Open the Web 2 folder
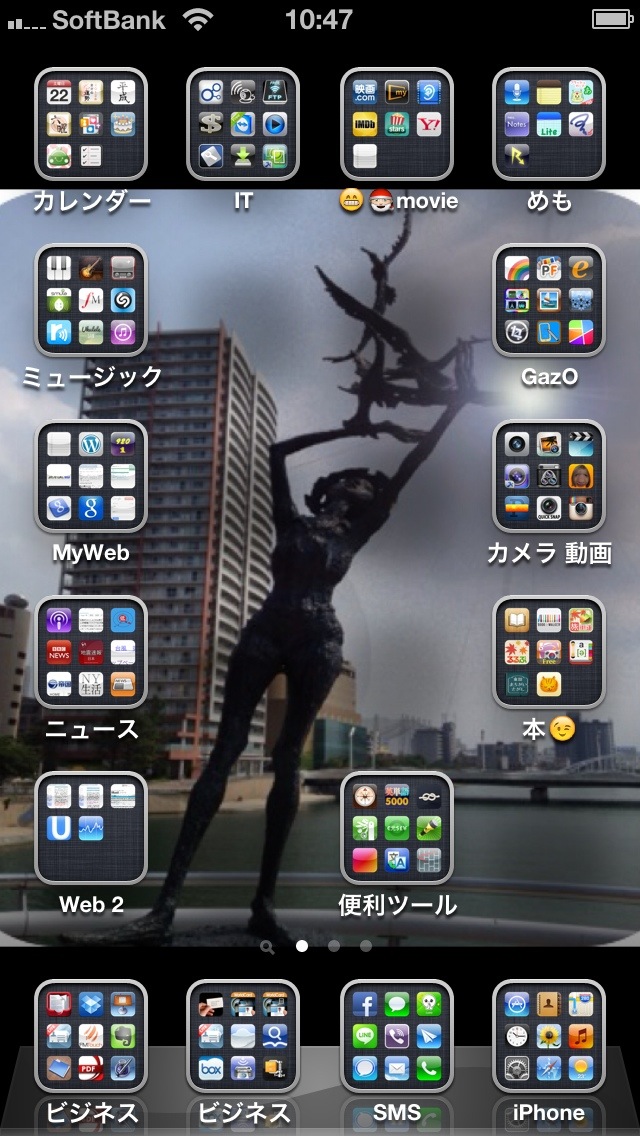This screenshot has width=640, height=1136. point(91,828)
